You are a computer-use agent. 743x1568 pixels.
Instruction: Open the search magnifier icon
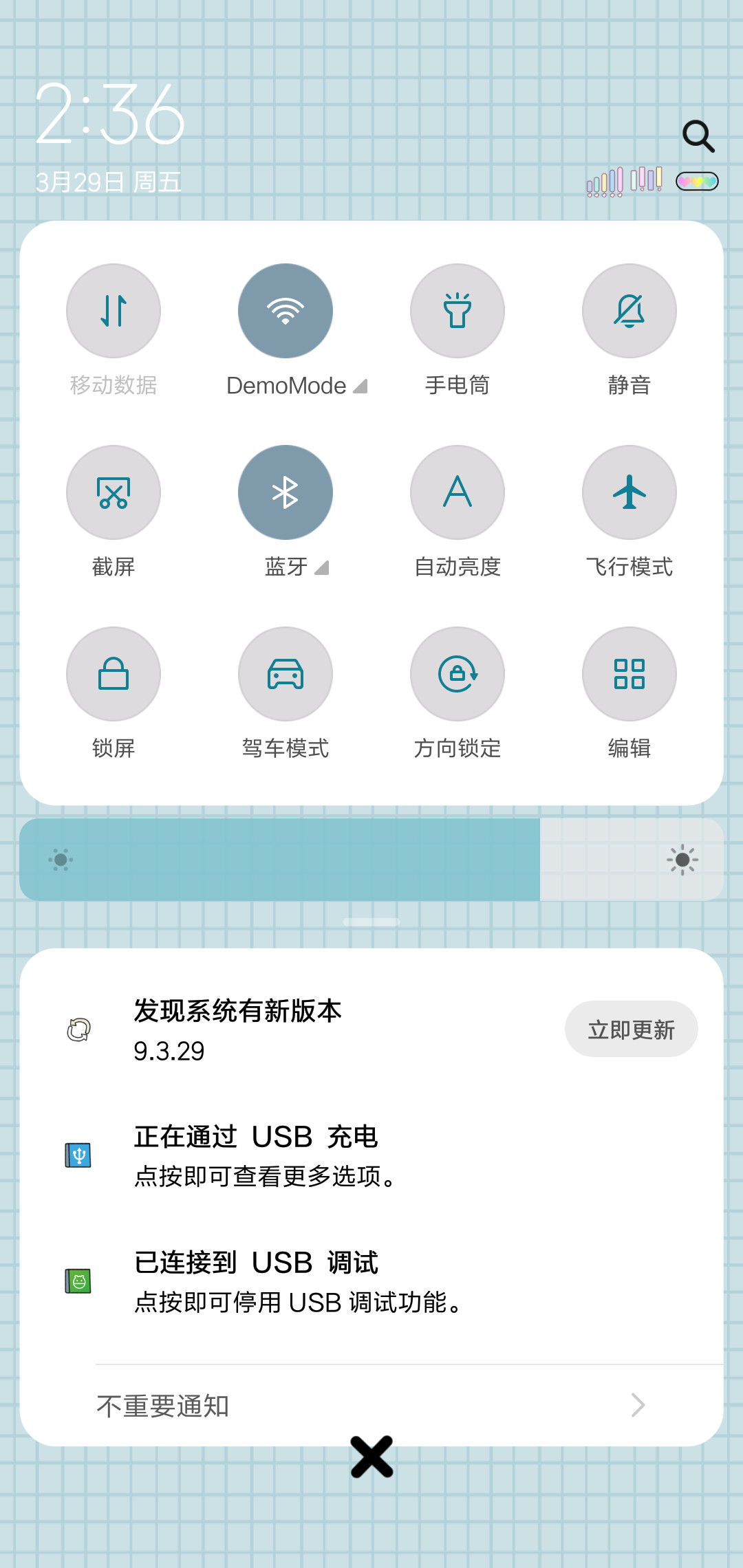point(698,136)
